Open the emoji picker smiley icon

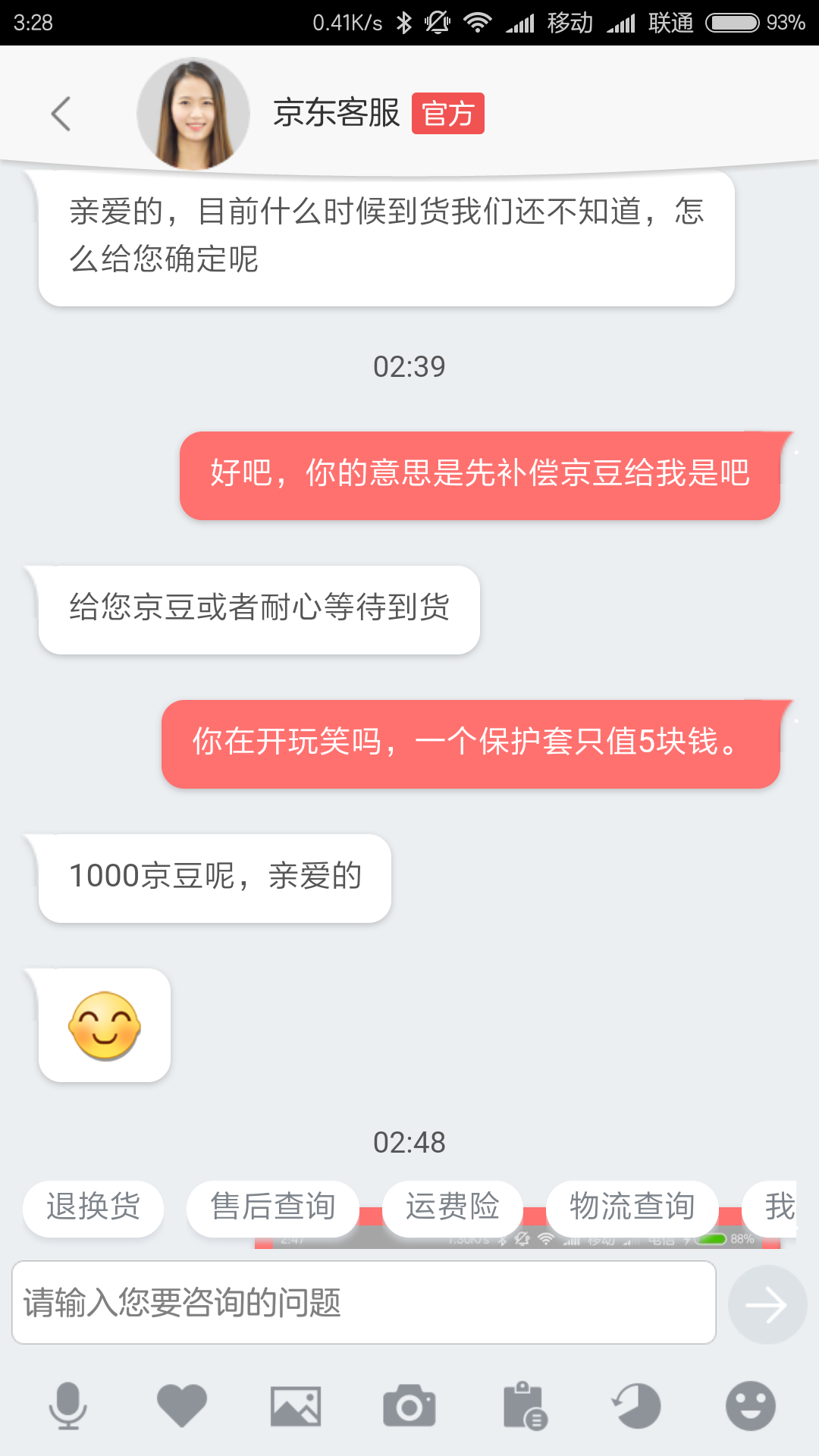tap(750, 1404)
